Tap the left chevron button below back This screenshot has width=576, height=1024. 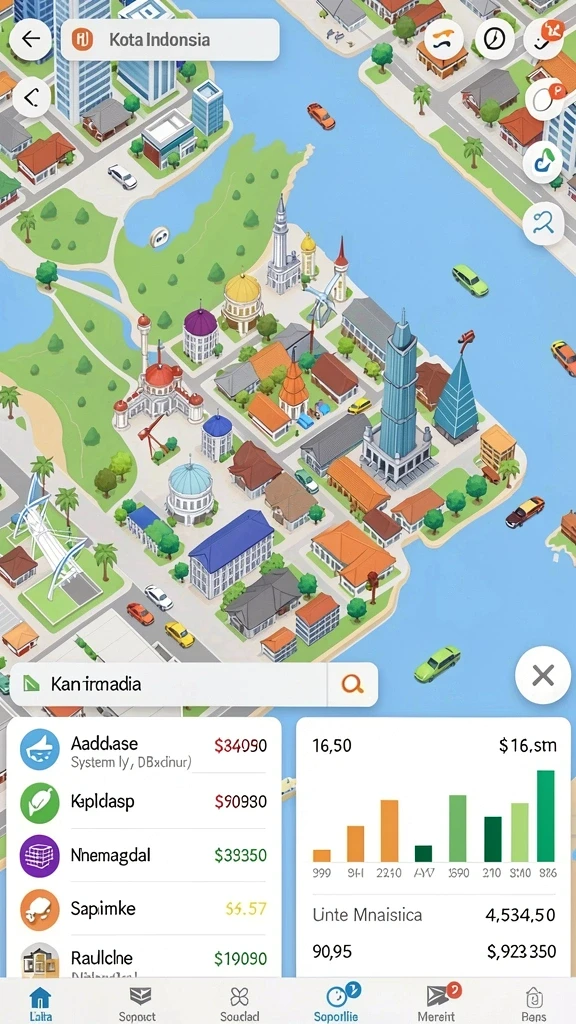tap(31, 97)
